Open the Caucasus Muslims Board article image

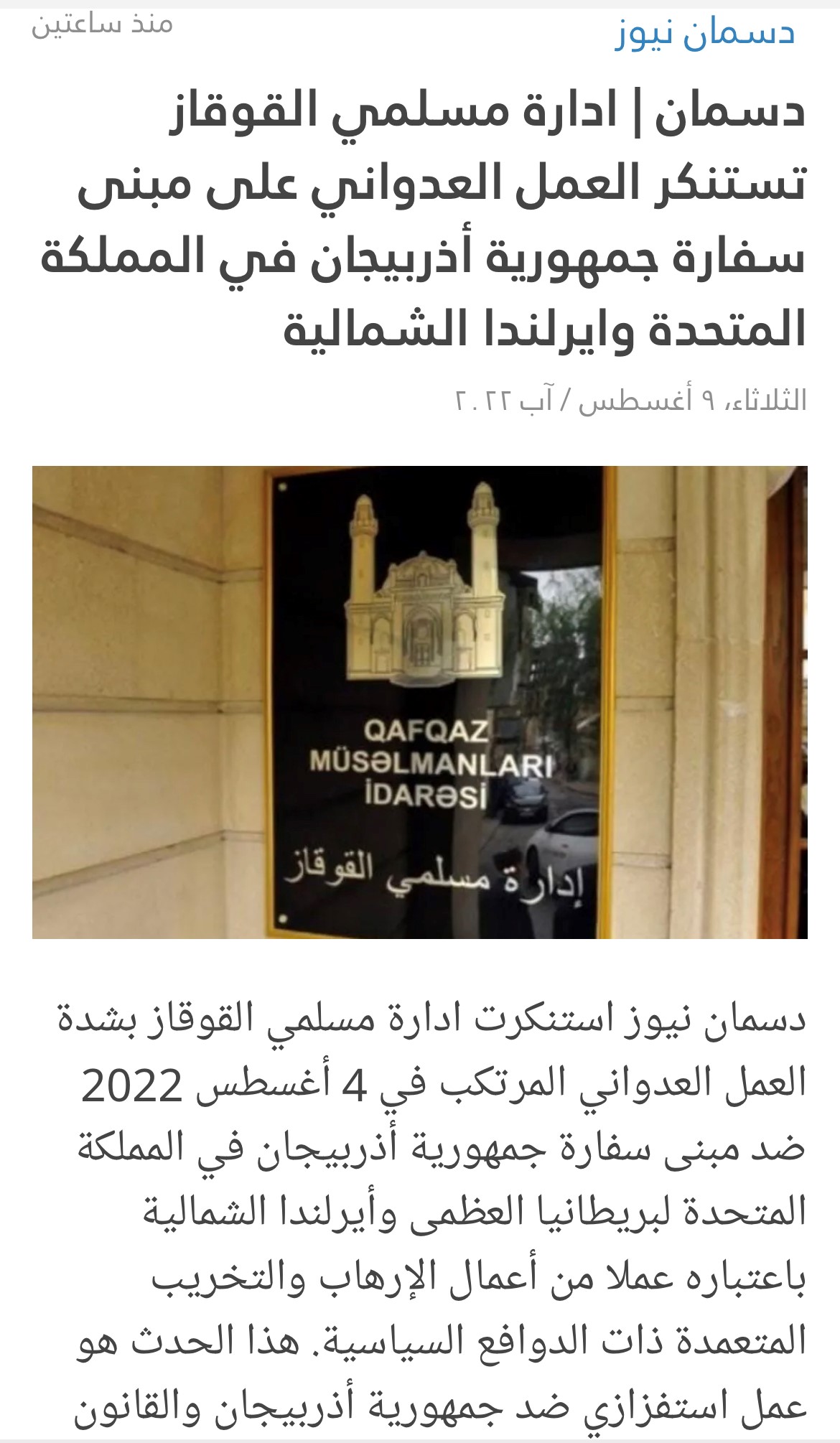click(420, 702)
